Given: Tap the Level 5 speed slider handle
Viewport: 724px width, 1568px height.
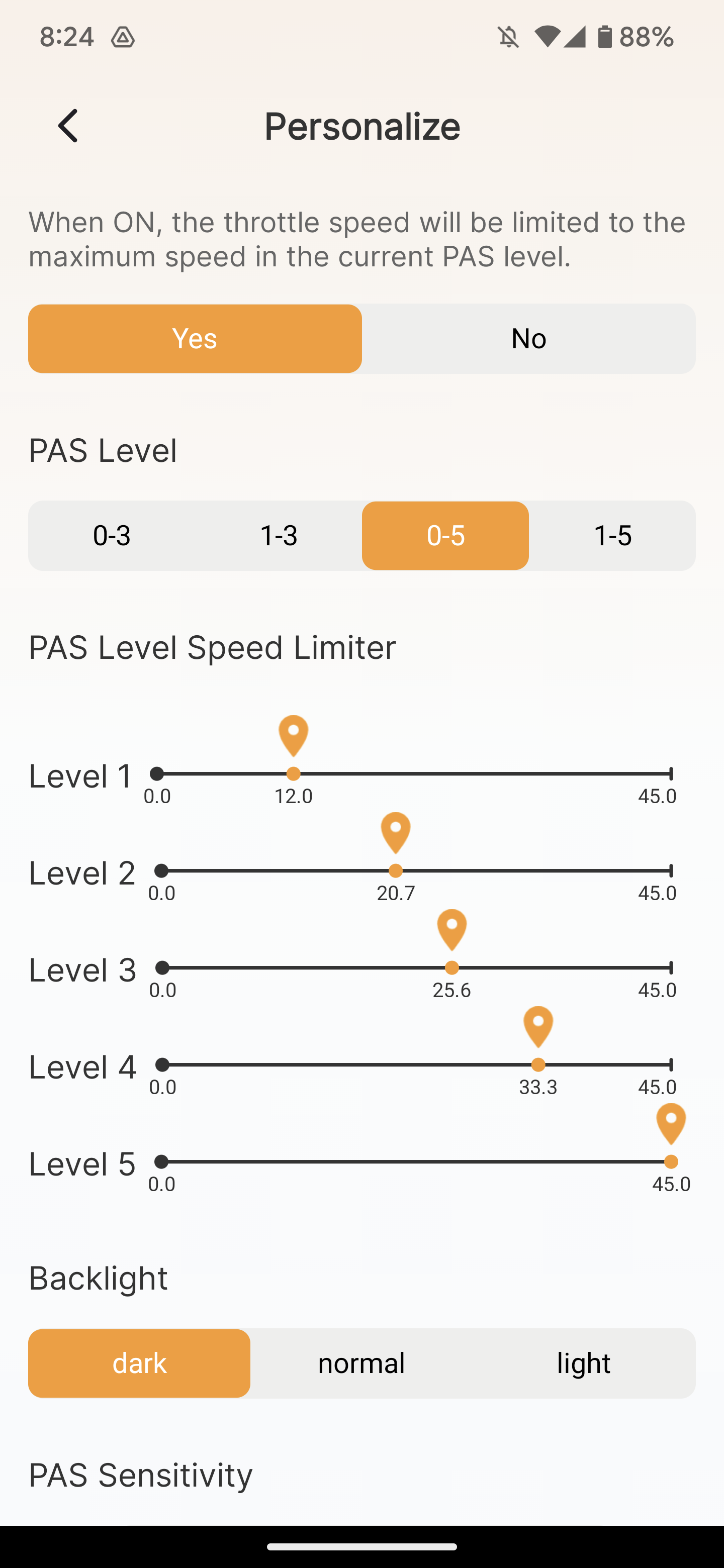Looking at the screenshot, I should (x=671, y=1161).
